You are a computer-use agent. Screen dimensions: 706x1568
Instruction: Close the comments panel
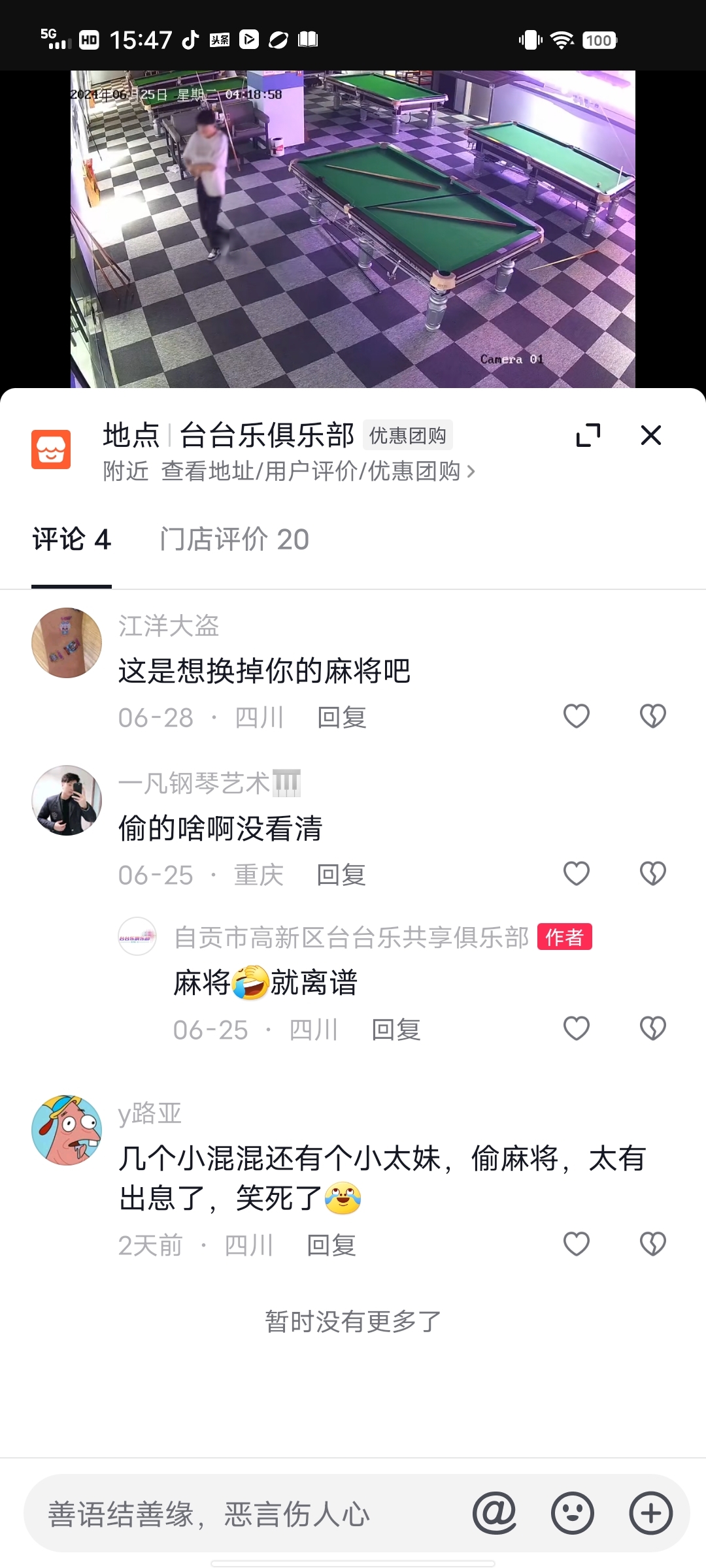pos(650,435)
